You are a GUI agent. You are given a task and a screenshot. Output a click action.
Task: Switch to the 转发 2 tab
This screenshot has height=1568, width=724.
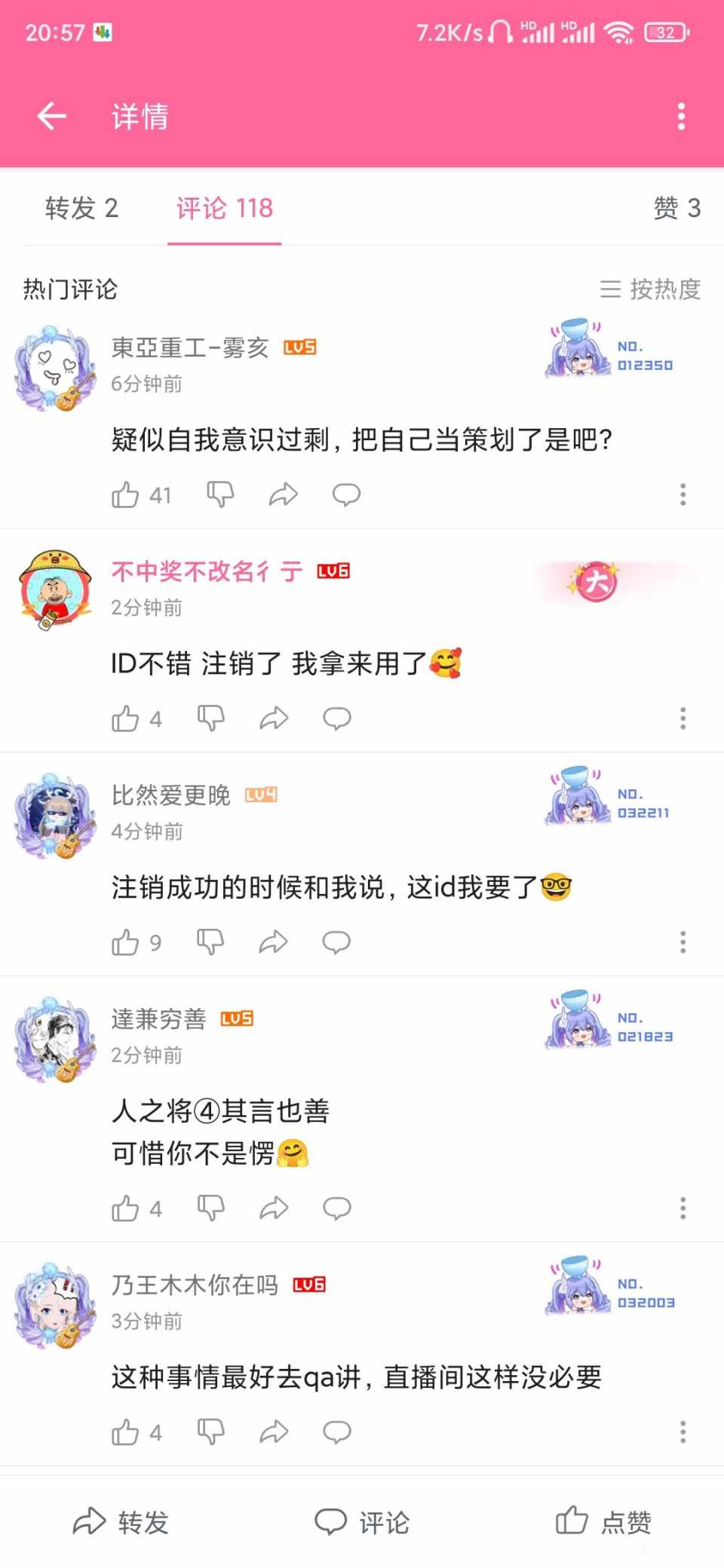(x=81, y=208)
